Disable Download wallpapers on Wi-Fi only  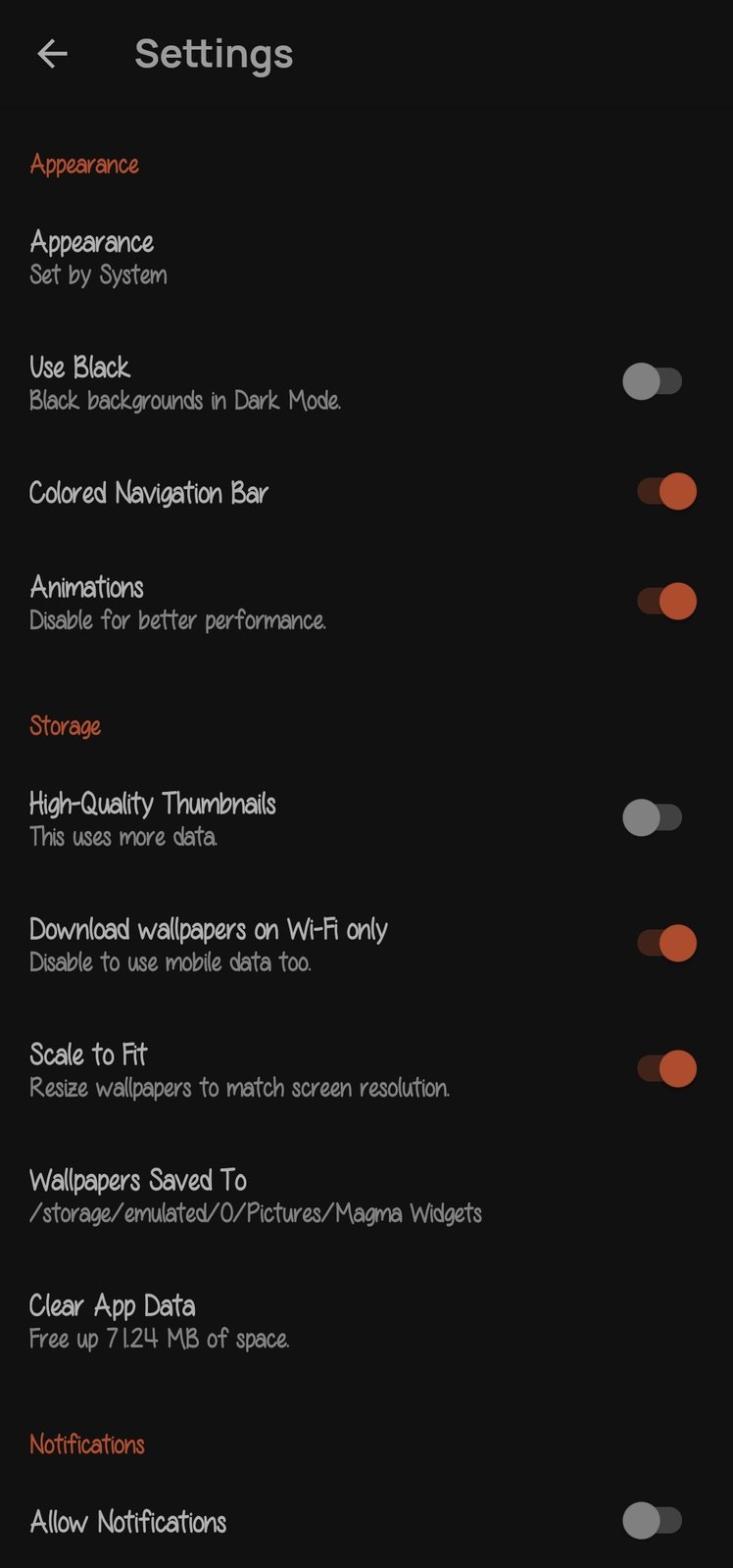point(666,943)
